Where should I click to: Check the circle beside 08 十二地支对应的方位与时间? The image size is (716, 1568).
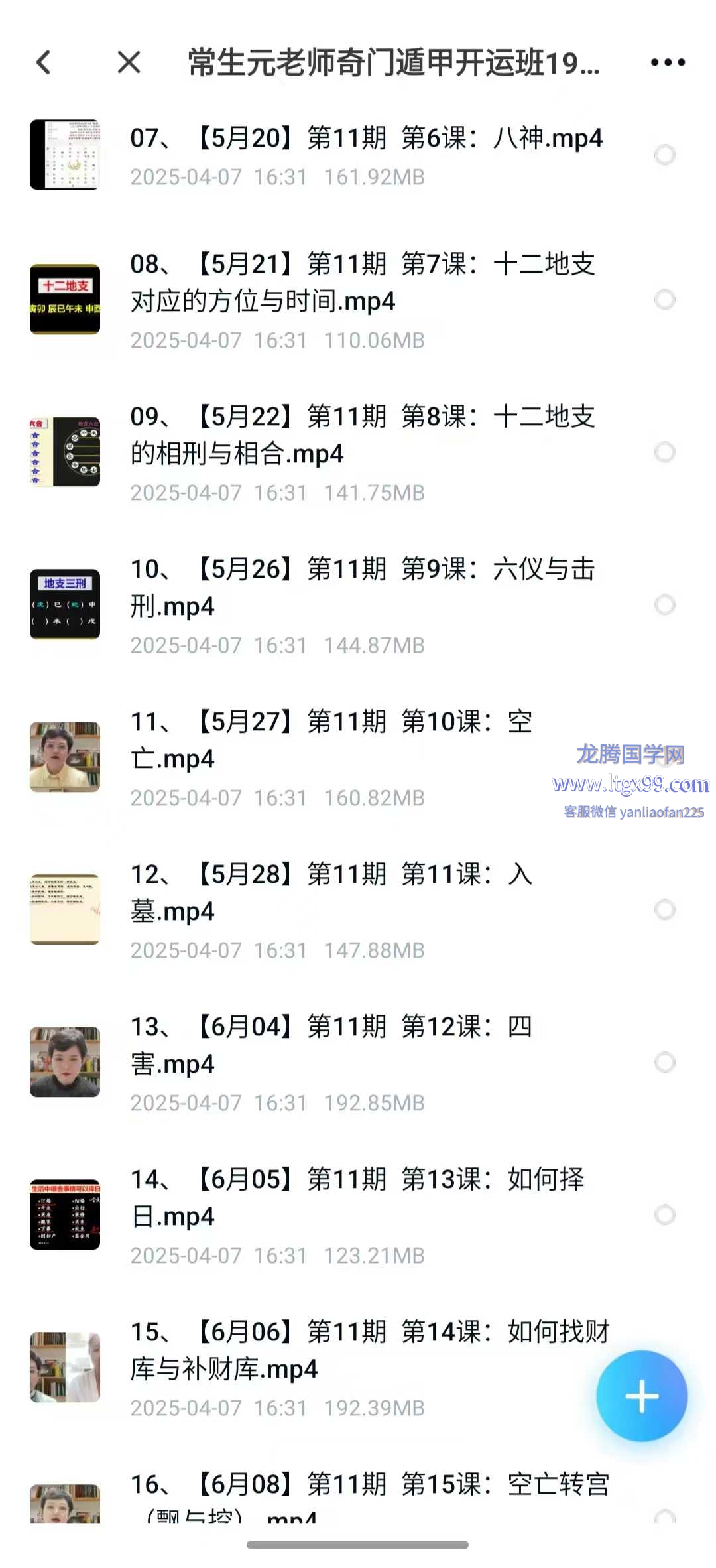tap(664, 300)
